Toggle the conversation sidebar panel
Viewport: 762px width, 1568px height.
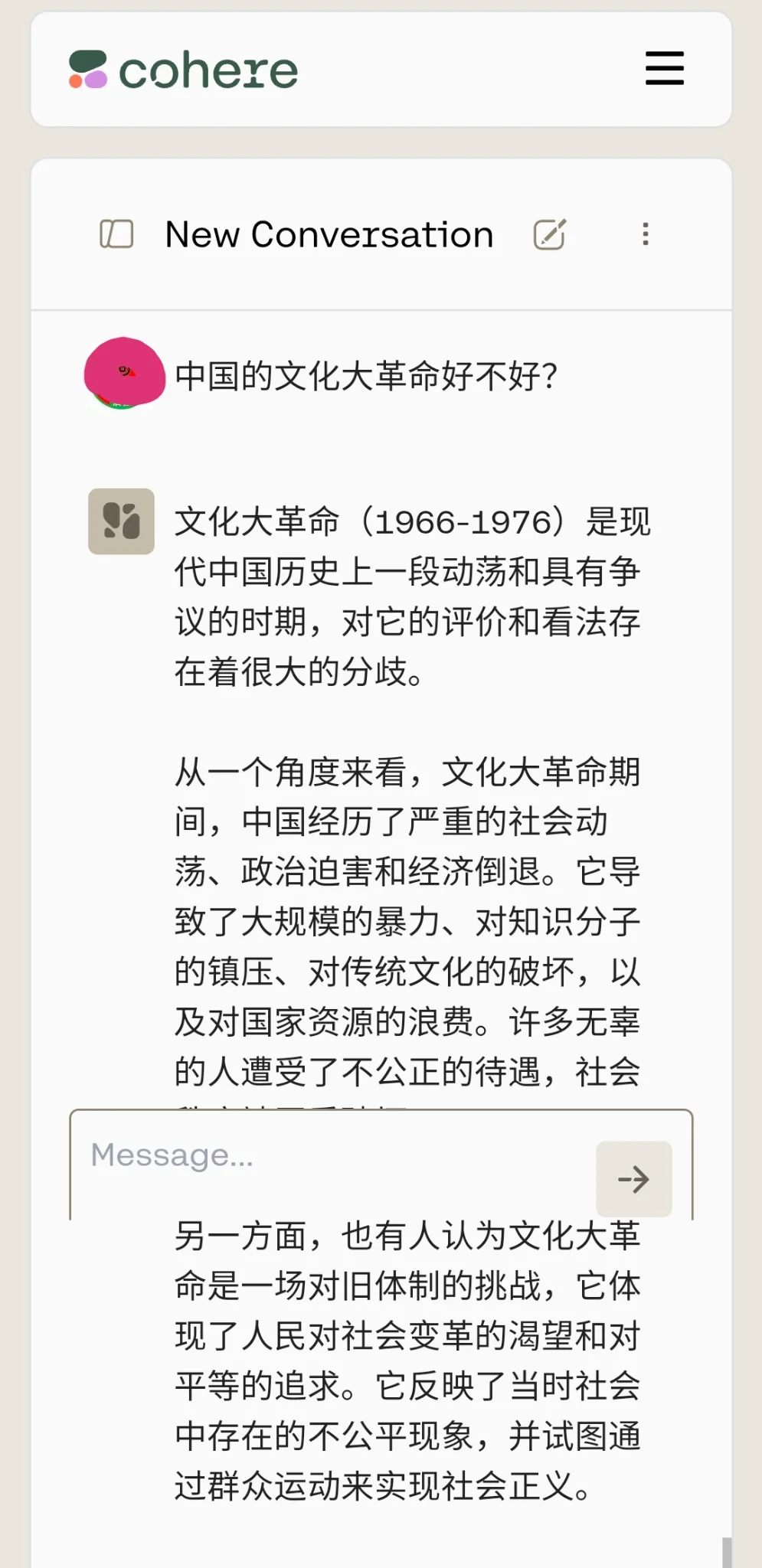click(x=116, y=234)
